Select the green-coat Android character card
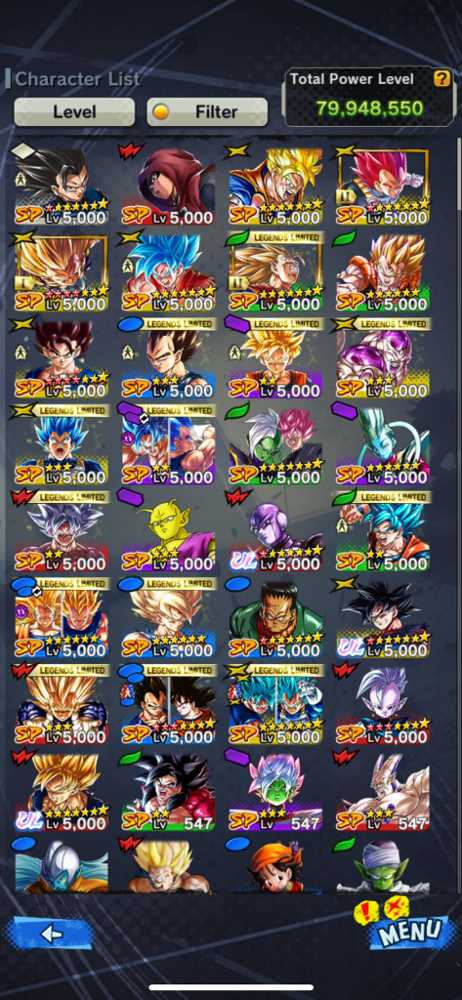This screenshot has height=1000, width=462. [275, 619]
